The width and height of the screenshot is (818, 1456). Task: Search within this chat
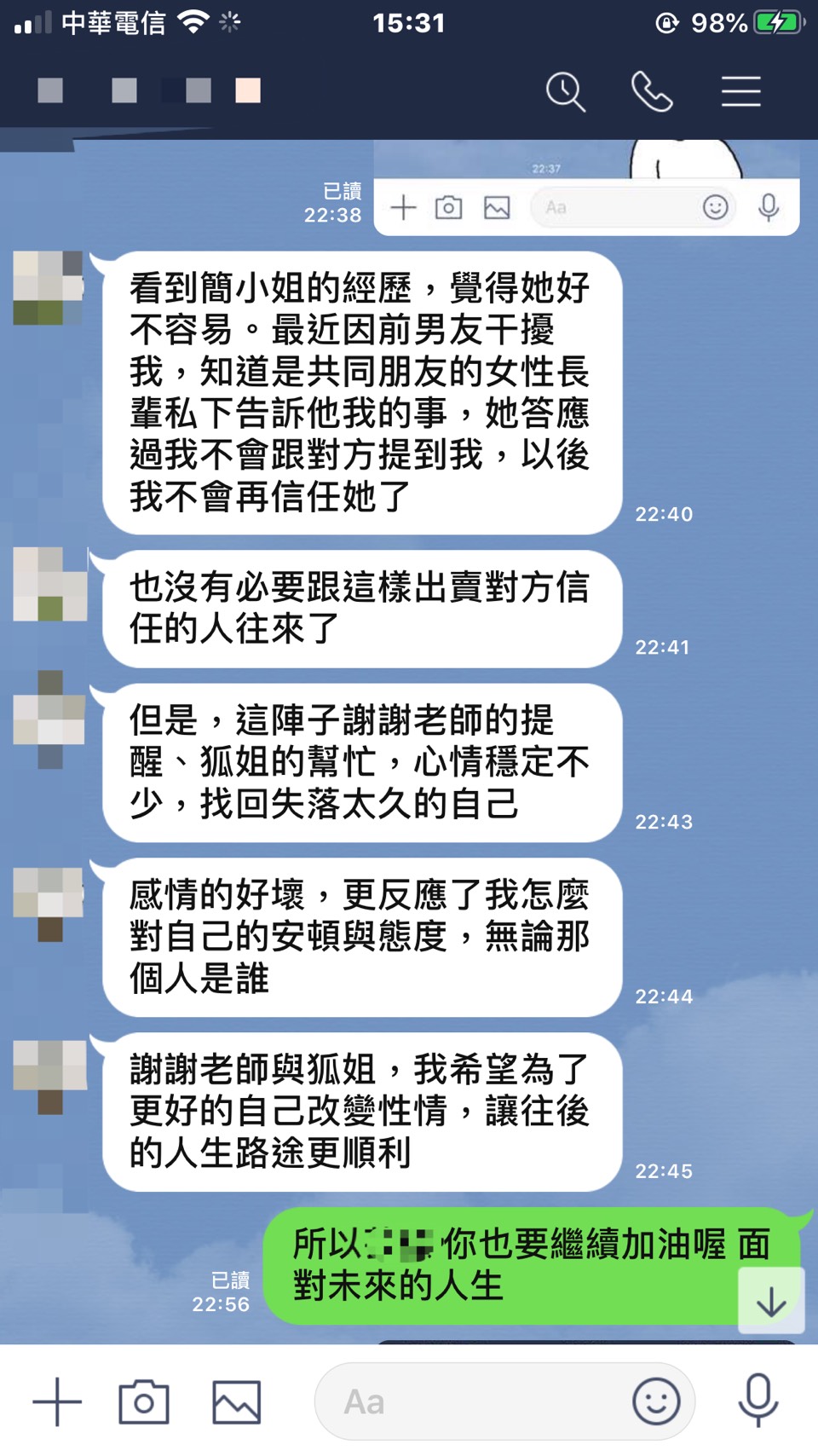[566, 91]
